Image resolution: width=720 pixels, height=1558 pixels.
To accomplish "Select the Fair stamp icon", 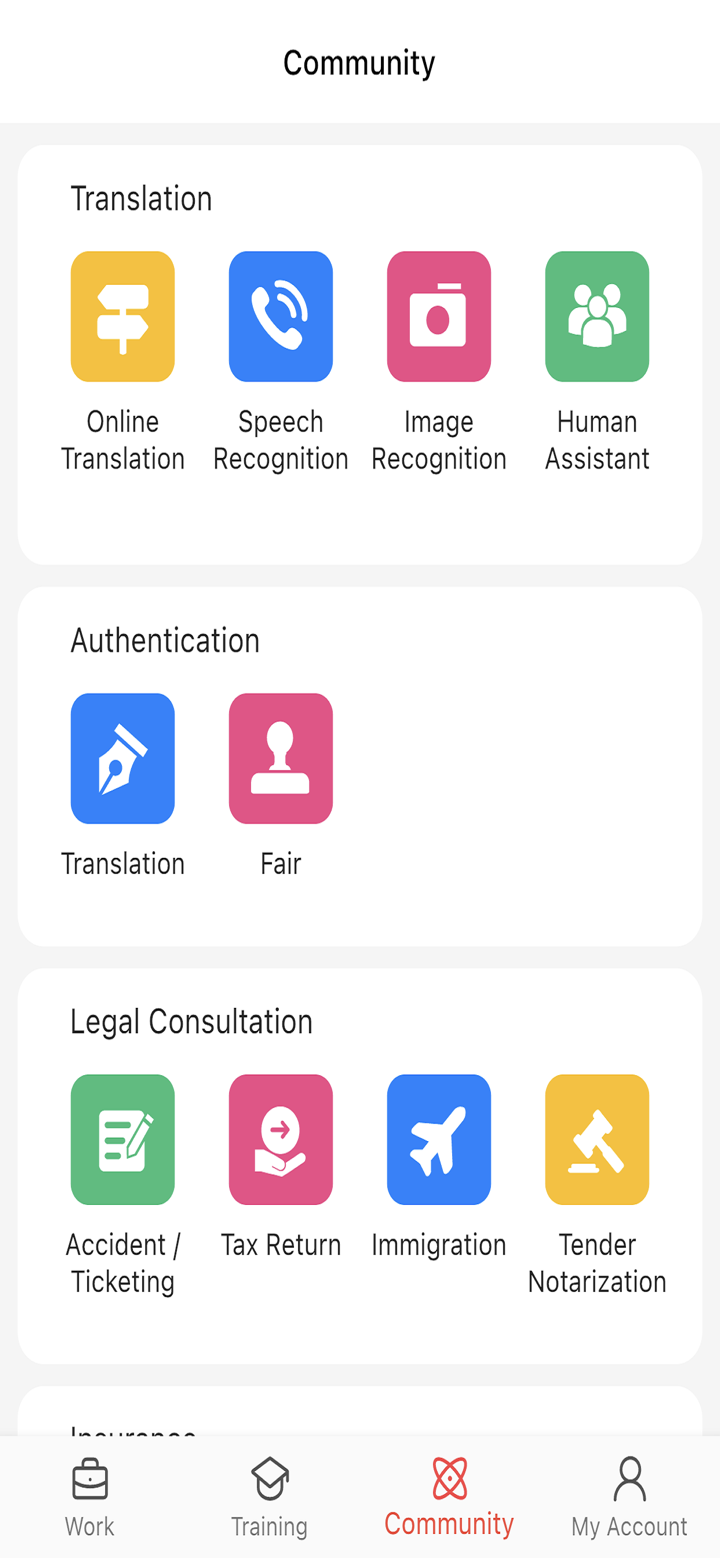I will [x=280, y=758].
